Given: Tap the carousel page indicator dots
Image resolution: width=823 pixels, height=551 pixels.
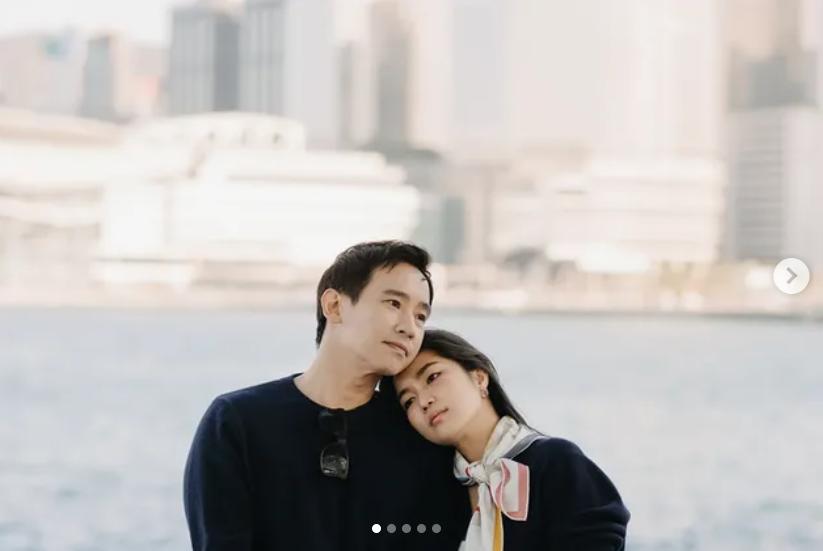Looking at the screenshot, I should pos(406,528).
